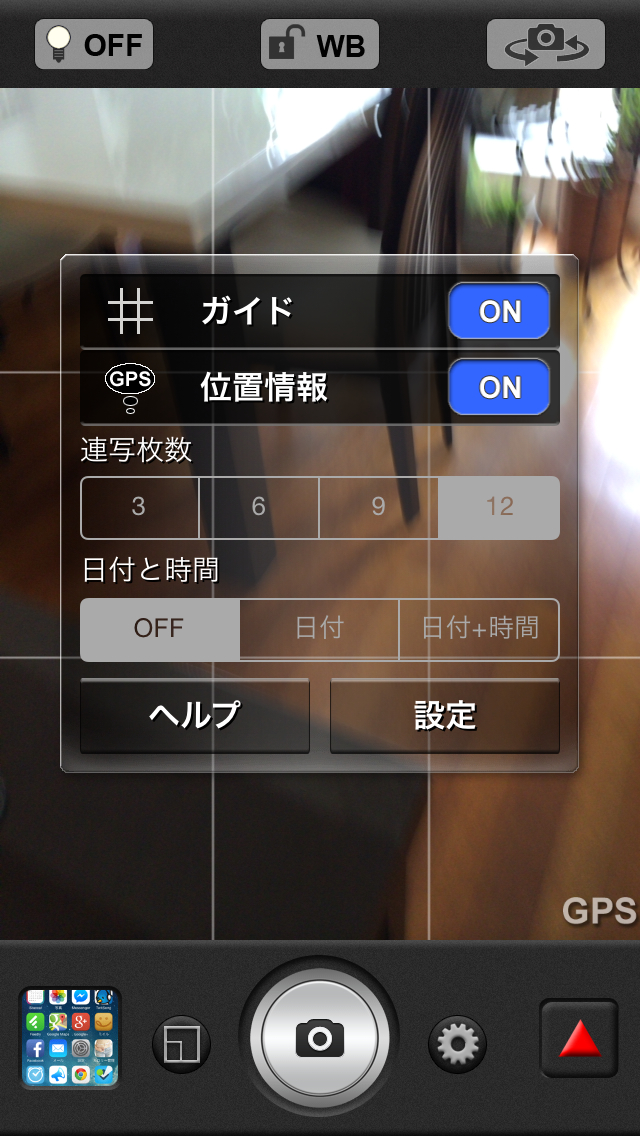Image resolution: width=640 pixels, height=1136 pixels.
Task: Turn off the ガイド grid toggle
Action: [x=499, y=311]
